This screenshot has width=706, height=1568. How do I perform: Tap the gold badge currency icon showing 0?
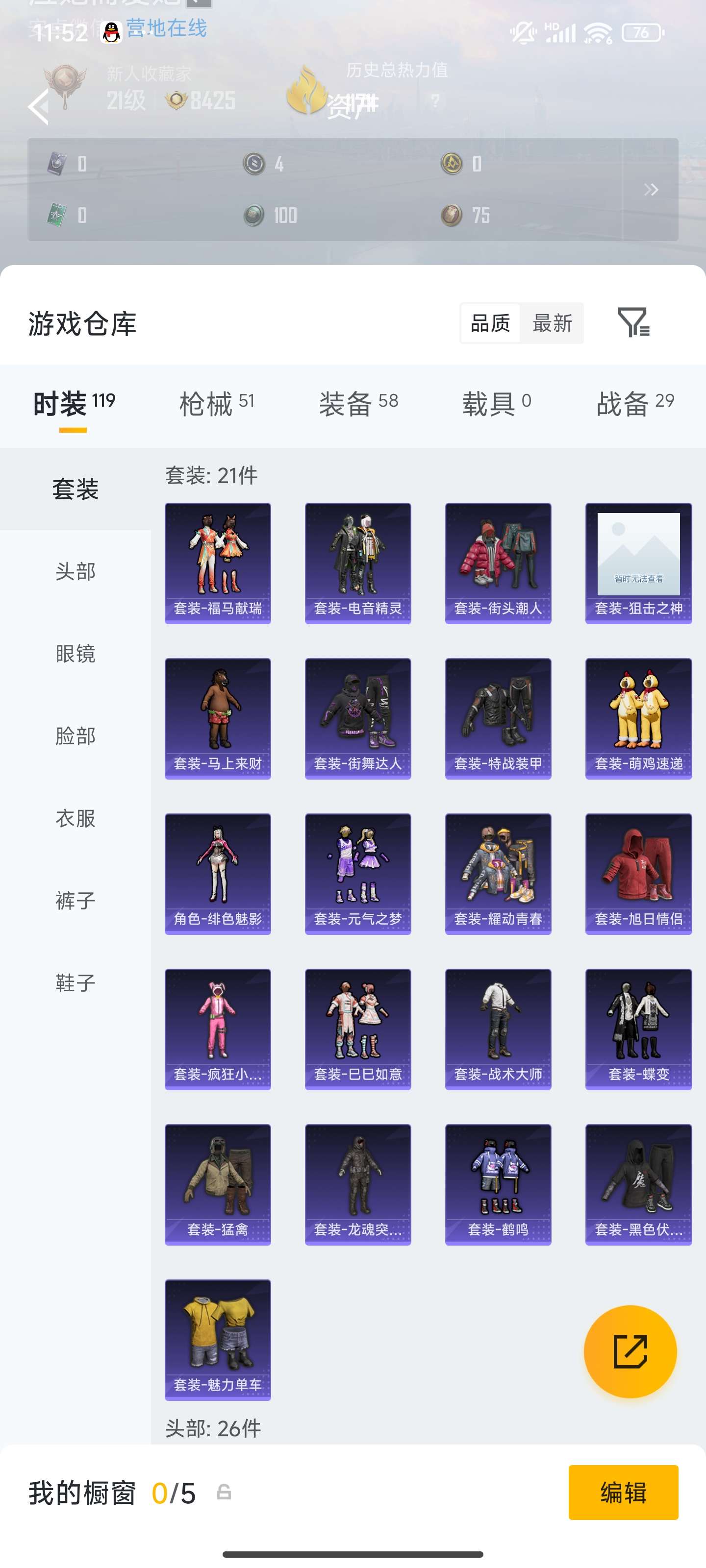coord(452,164)
